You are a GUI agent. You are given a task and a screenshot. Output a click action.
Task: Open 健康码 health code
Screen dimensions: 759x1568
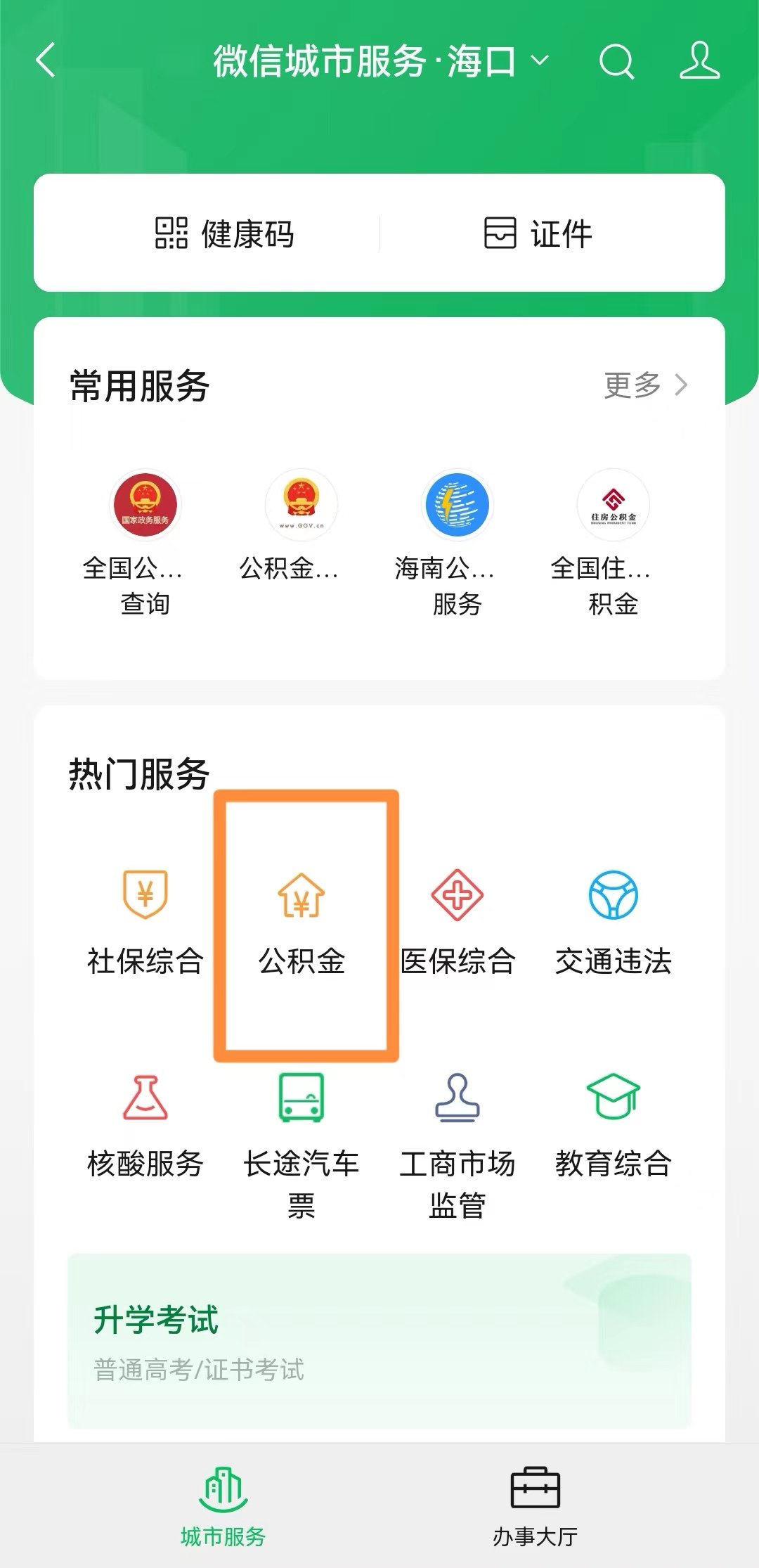pos(225,233)
